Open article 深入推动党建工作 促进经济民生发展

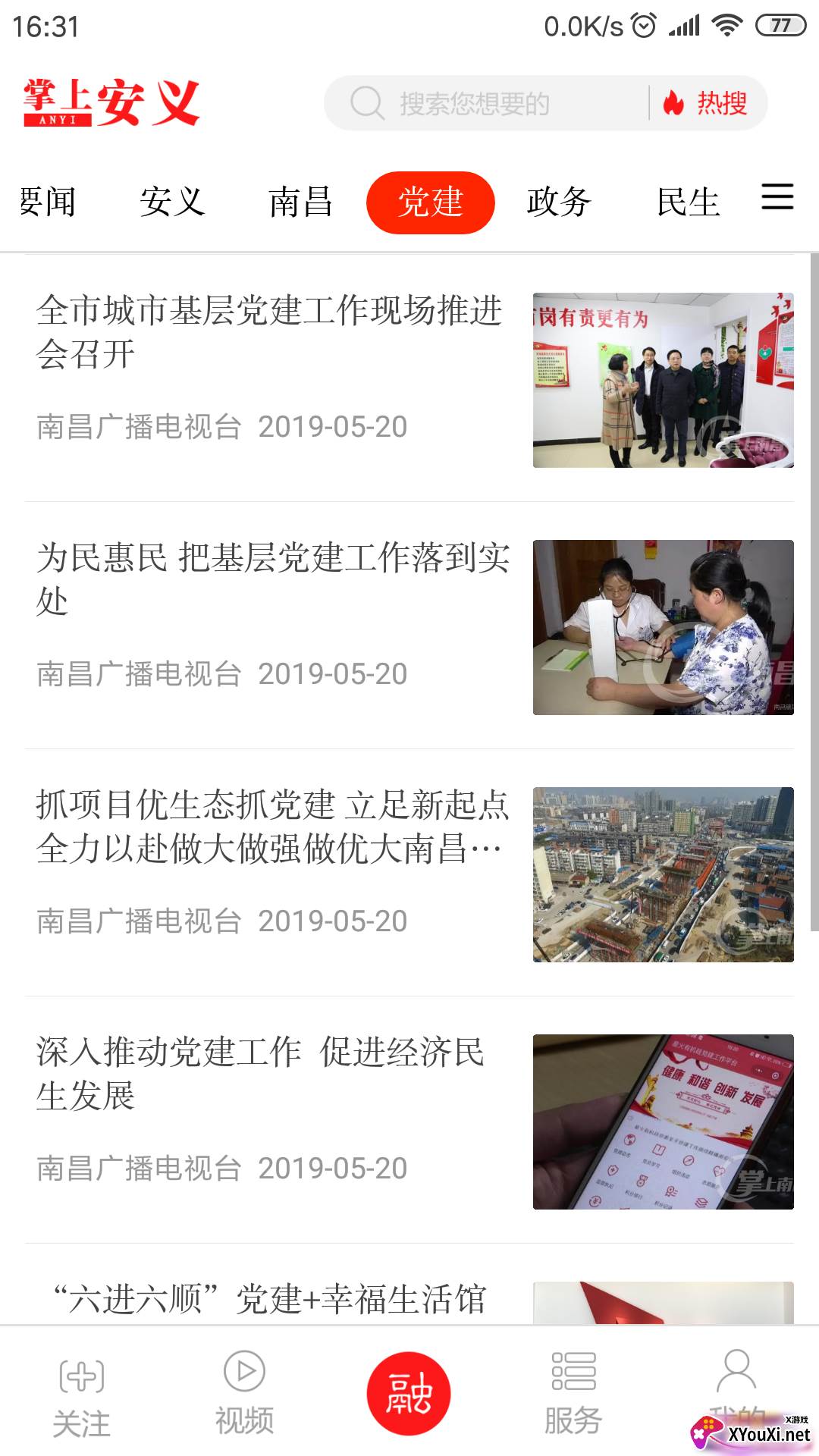[262, 1074]
